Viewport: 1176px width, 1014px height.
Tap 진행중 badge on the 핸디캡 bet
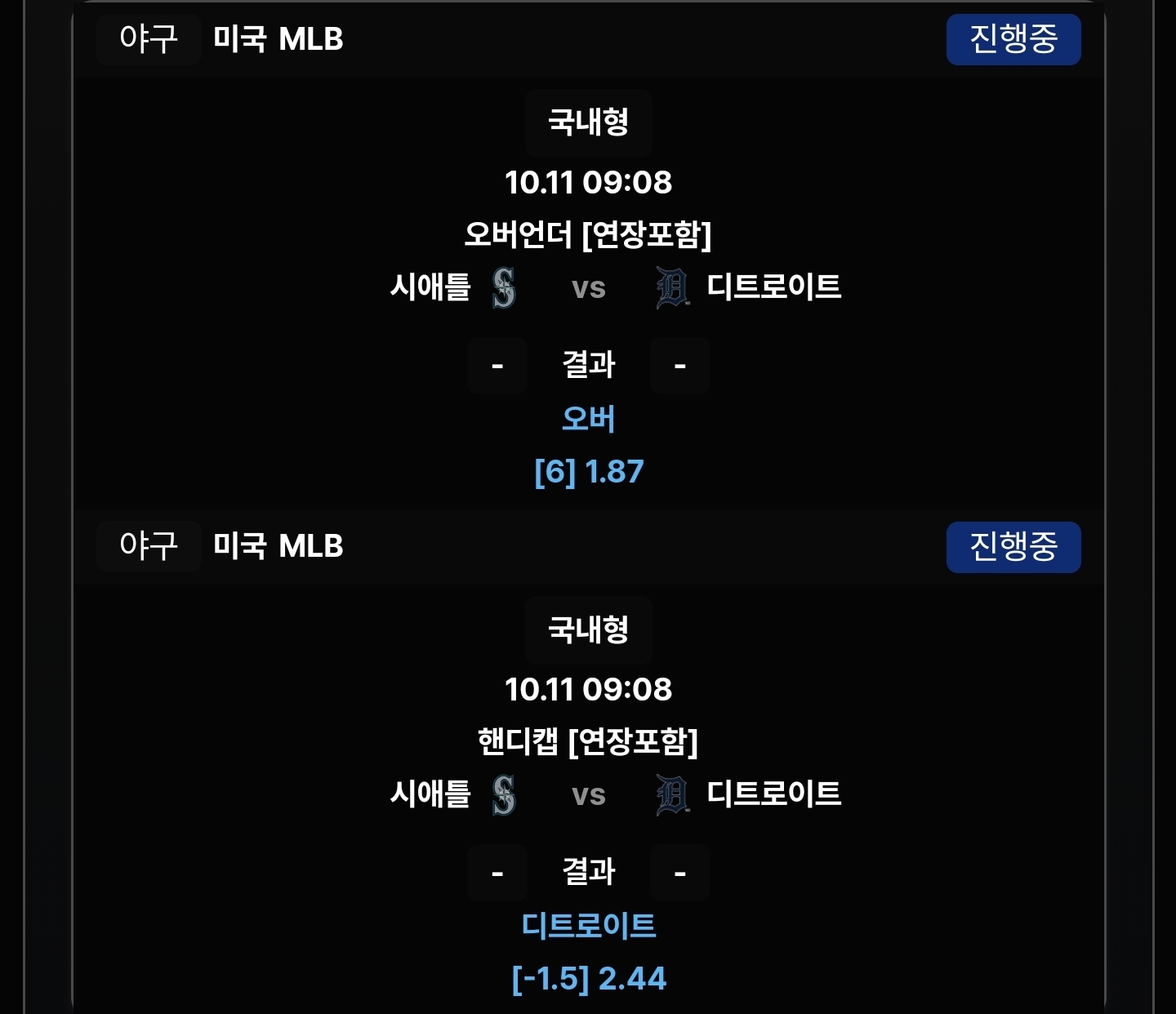[x=1013, y=547]
